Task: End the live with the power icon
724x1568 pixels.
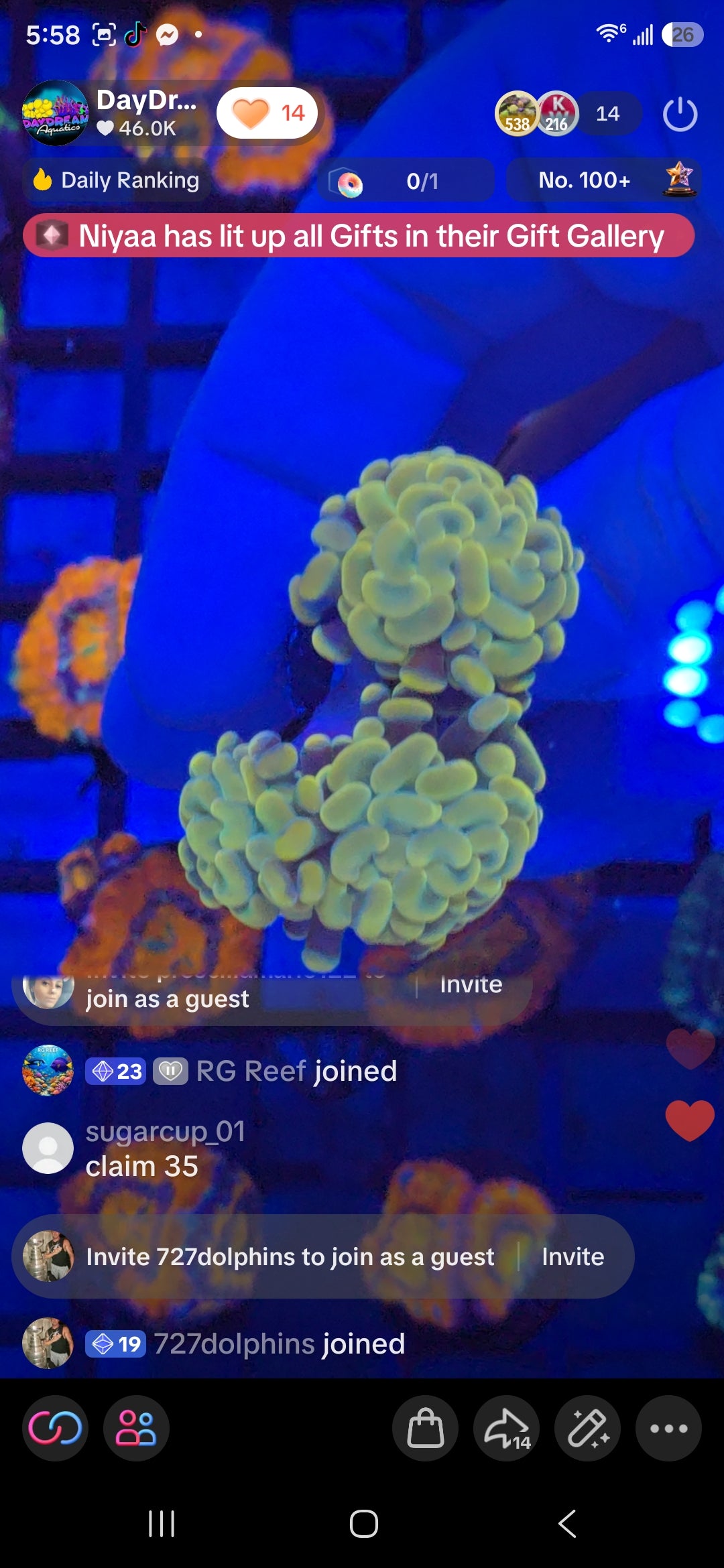Action: point(680,114)
